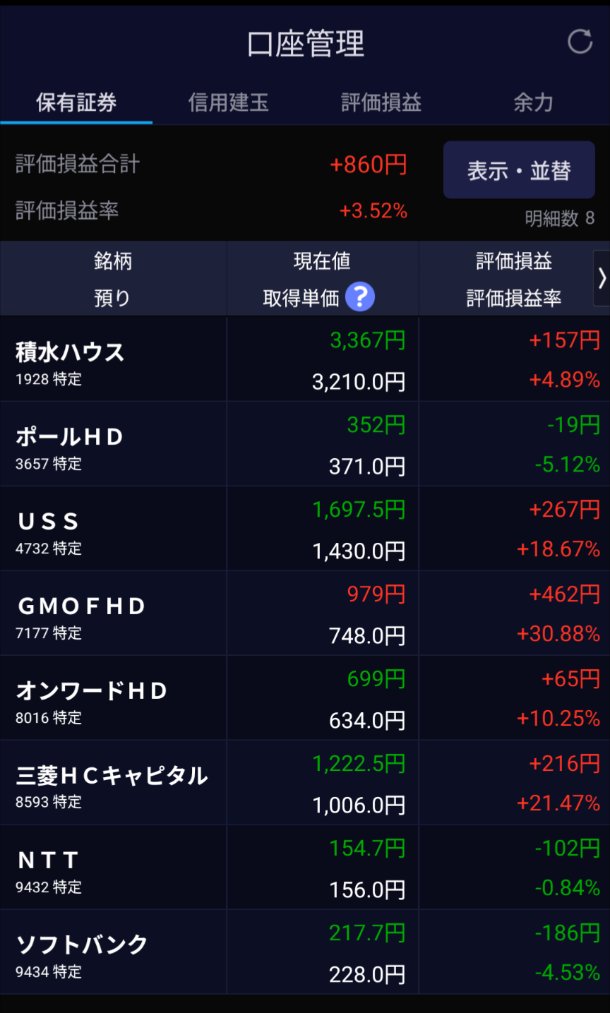The width and height of the screenshot is (610, 1013).
Task: Refresh the account data
Action: pos(579,42)
